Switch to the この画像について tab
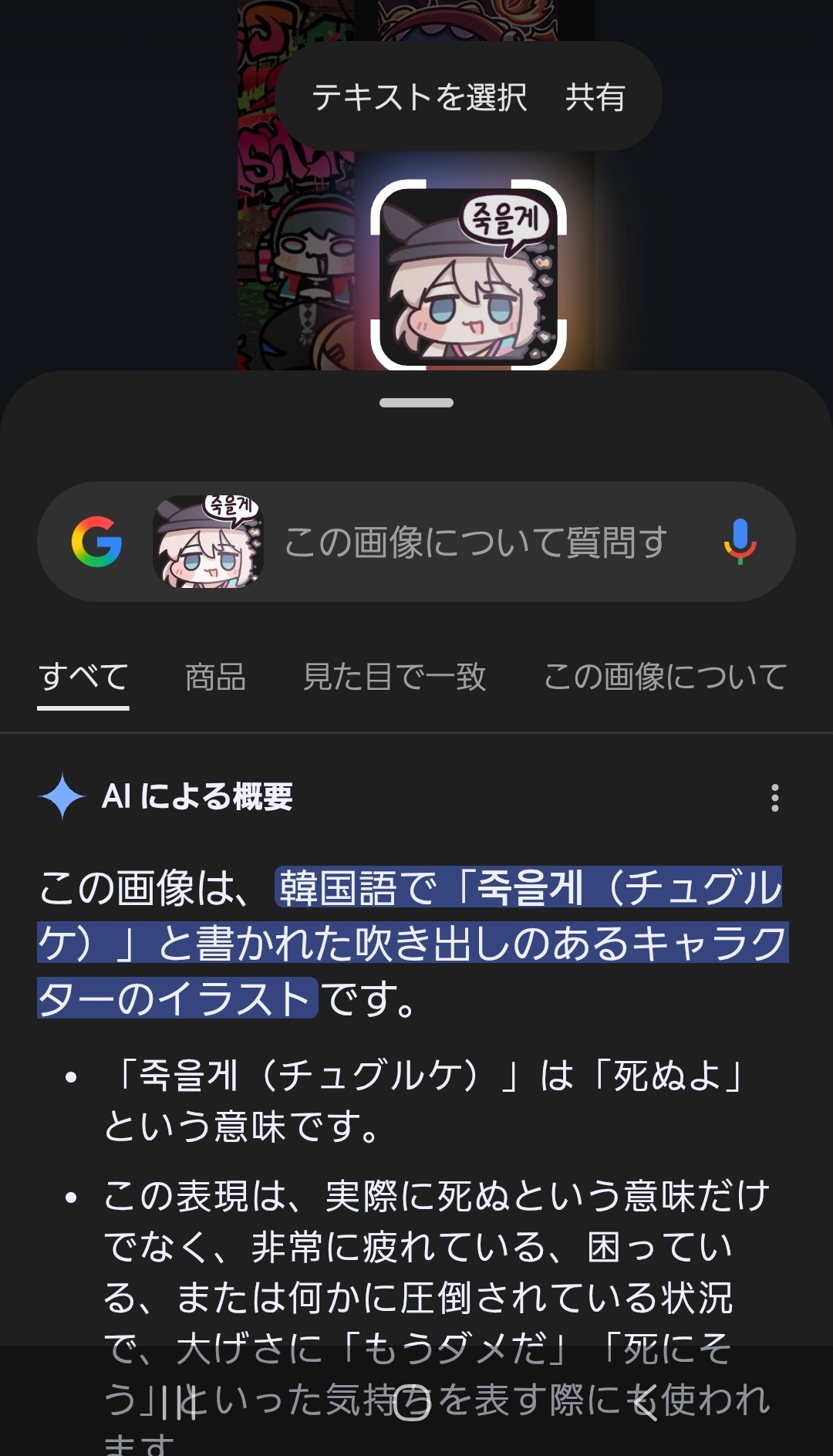Image resolution: width=833 pixels, height=1456 pixels. 665,677
